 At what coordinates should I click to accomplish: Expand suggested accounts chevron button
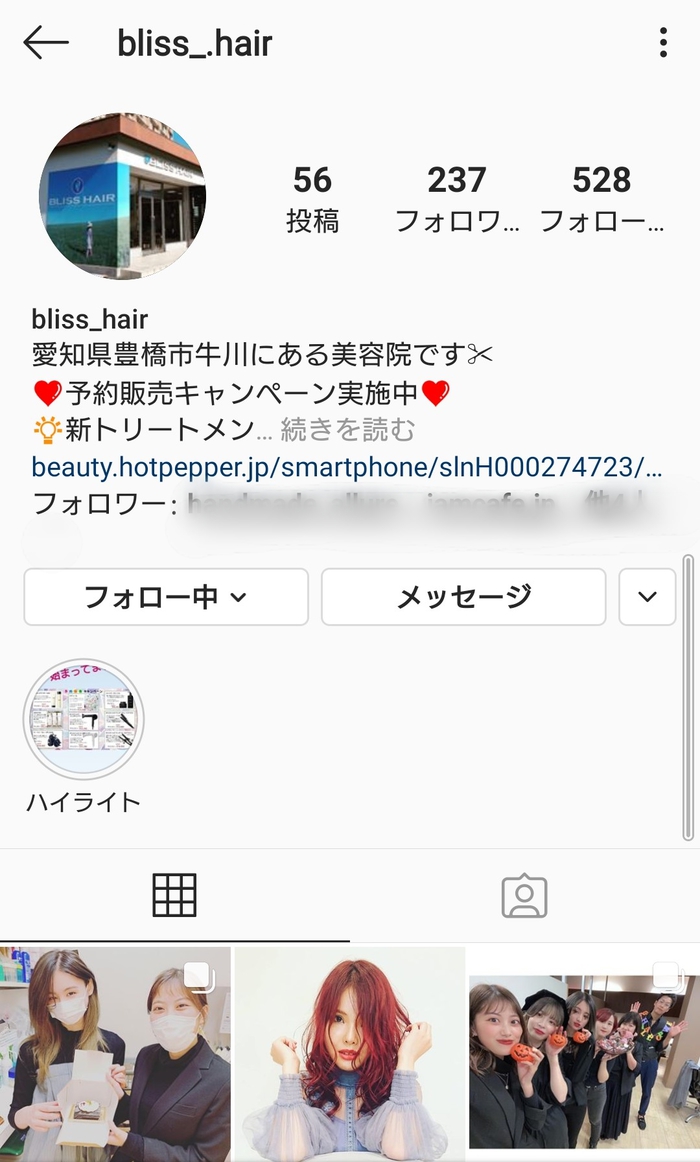point(647,597)
